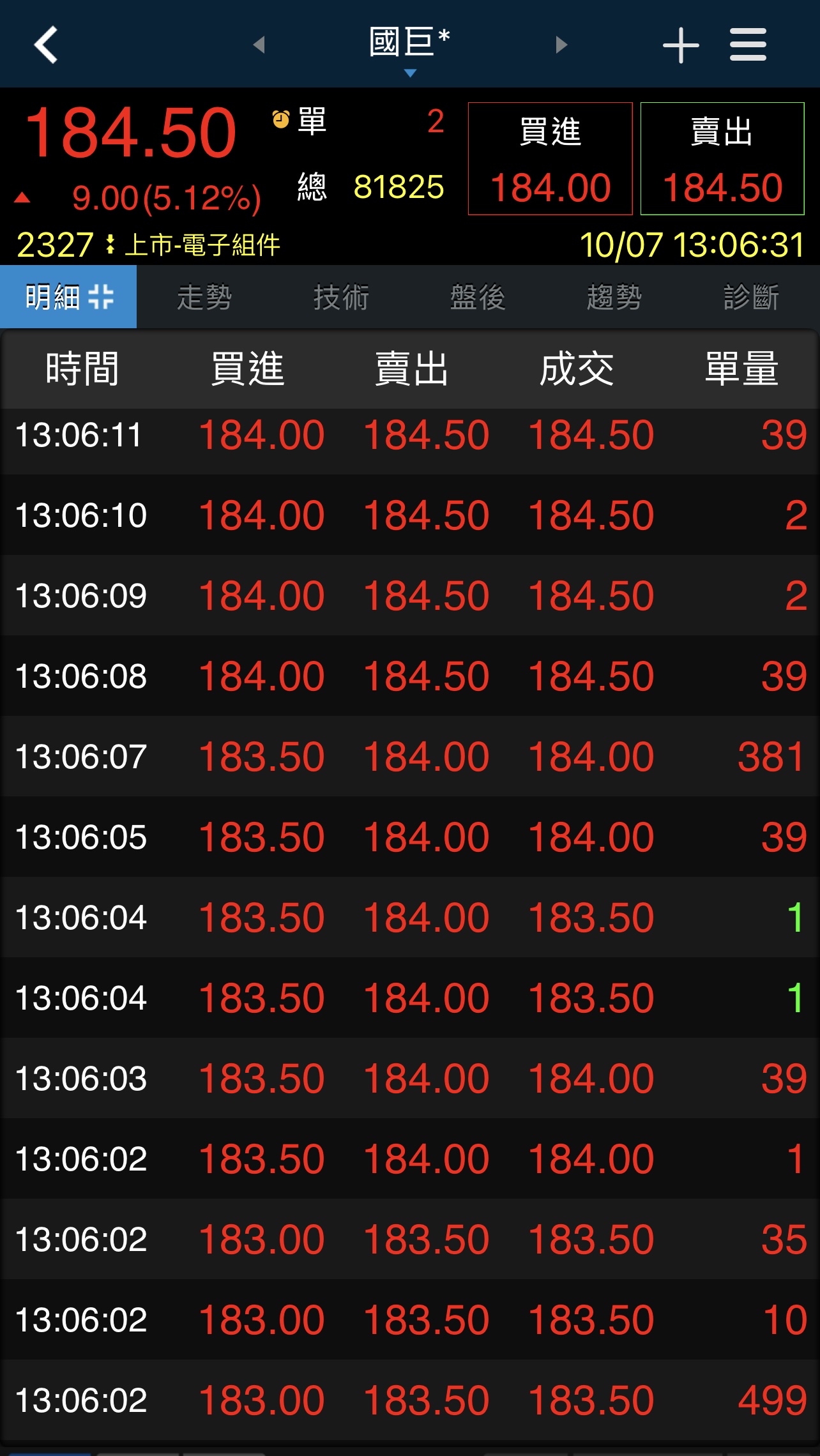Open the 診斷 tab

click(751, 297)
